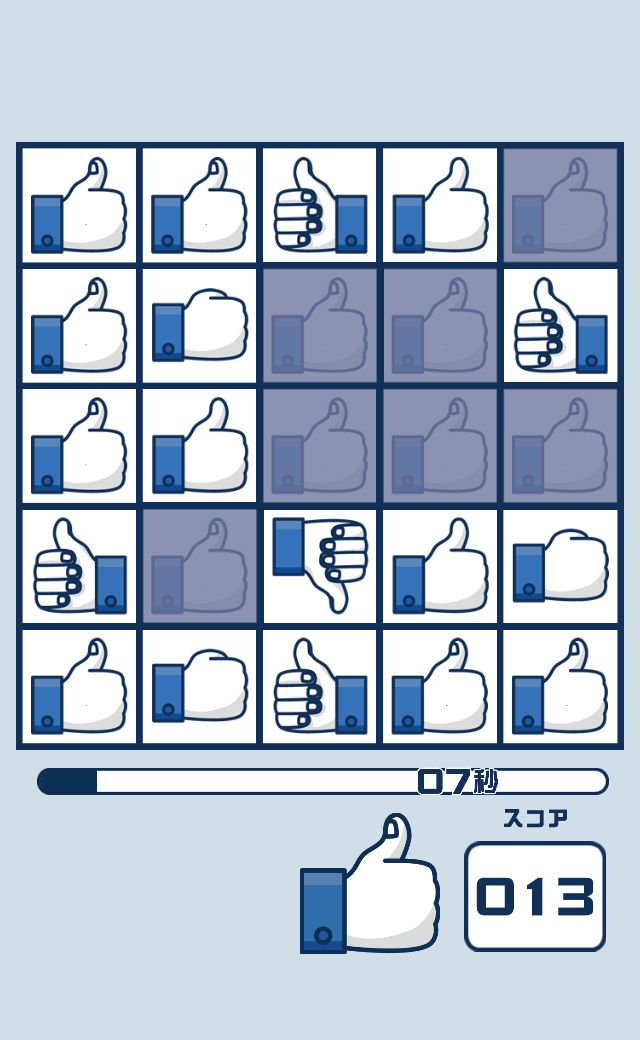Viewport: 640px width, 1040px height.
Task: Choose the knuckle-side thumbs-up left of the thumbs-down
Action: [80, 566]
